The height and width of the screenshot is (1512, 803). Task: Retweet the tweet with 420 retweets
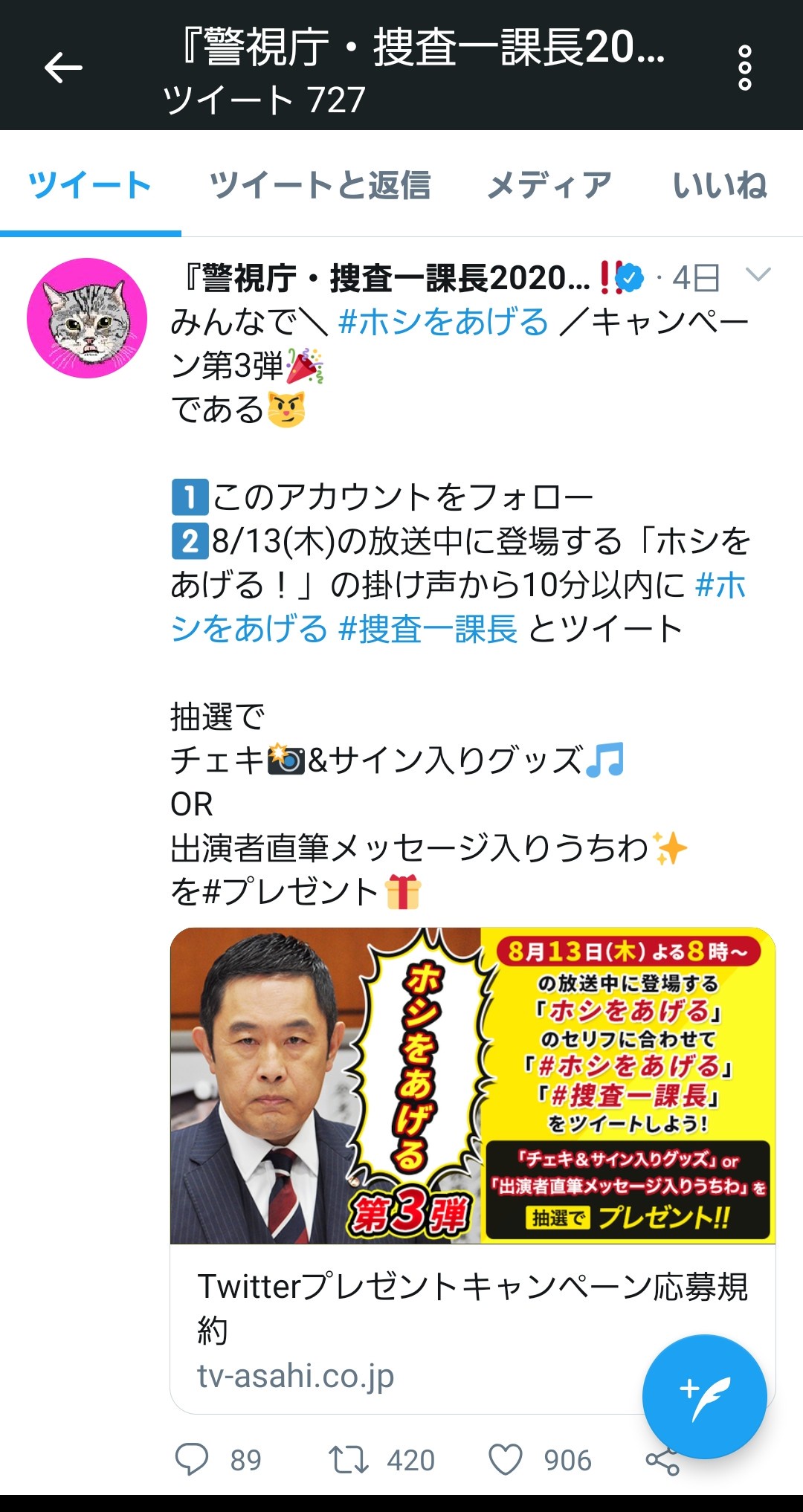[349, 1459]
